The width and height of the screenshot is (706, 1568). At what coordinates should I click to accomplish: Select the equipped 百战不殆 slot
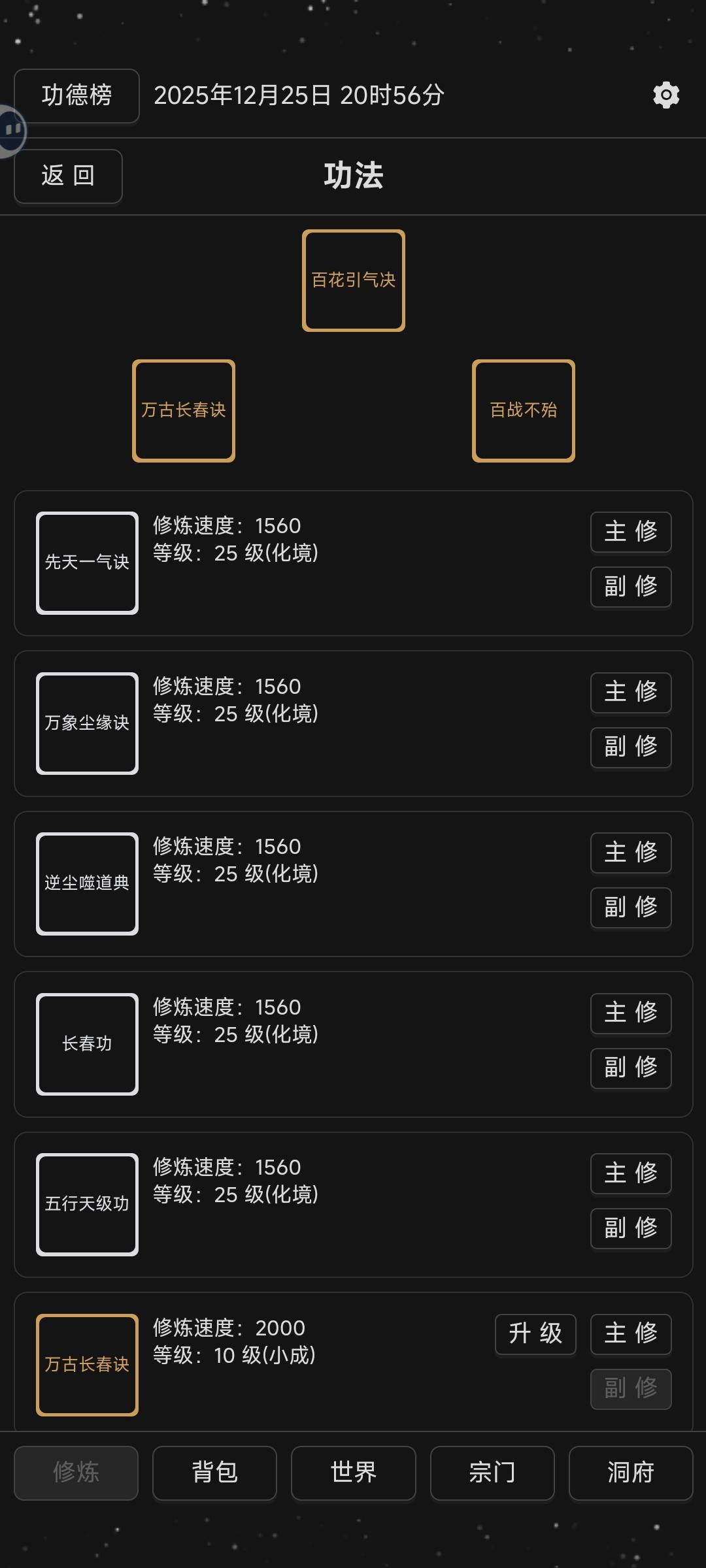click(524, 410)
